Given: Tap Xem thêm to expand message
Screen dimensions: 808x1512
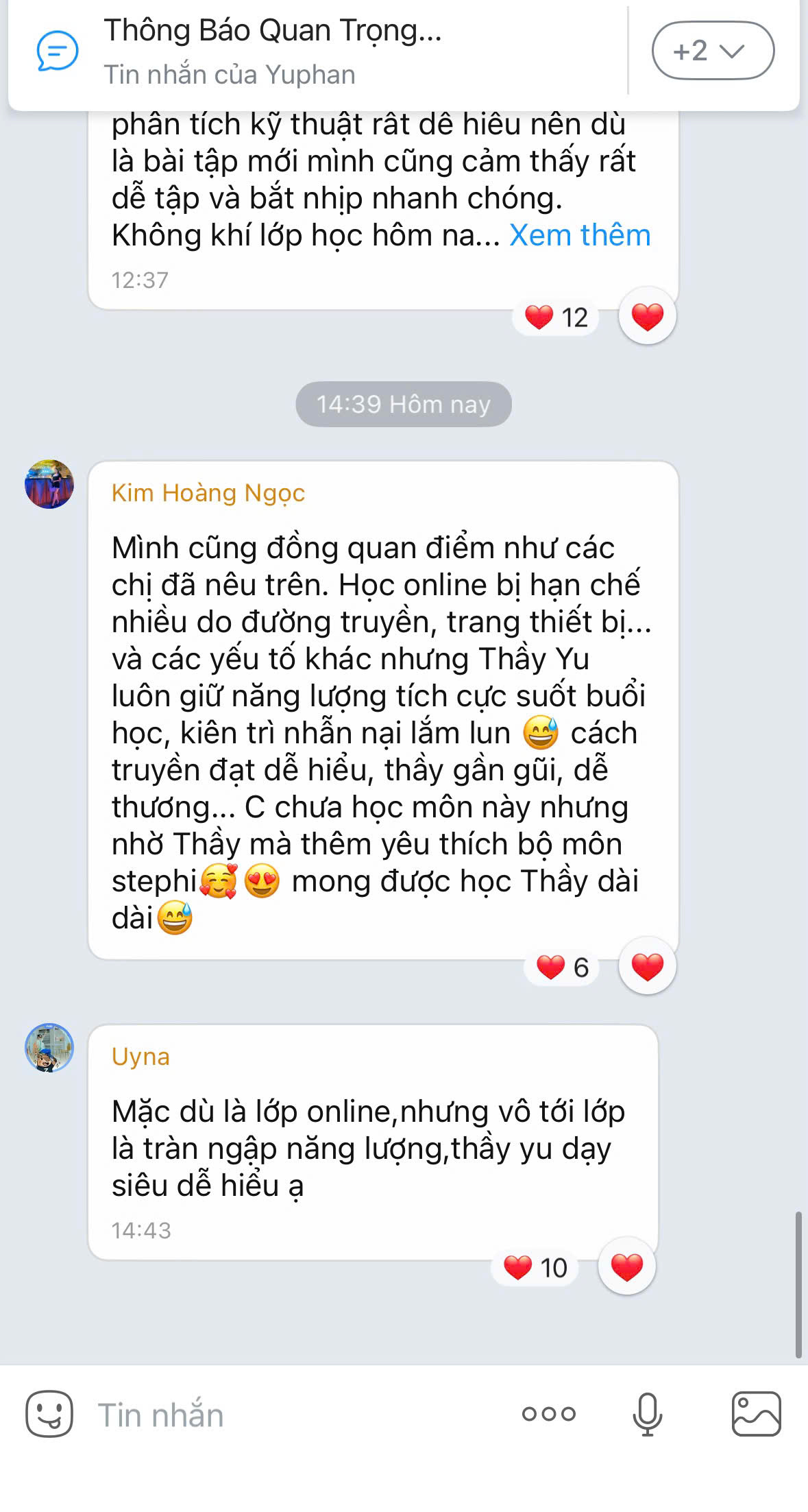Looking at the screenshot, I should point(580,235).
